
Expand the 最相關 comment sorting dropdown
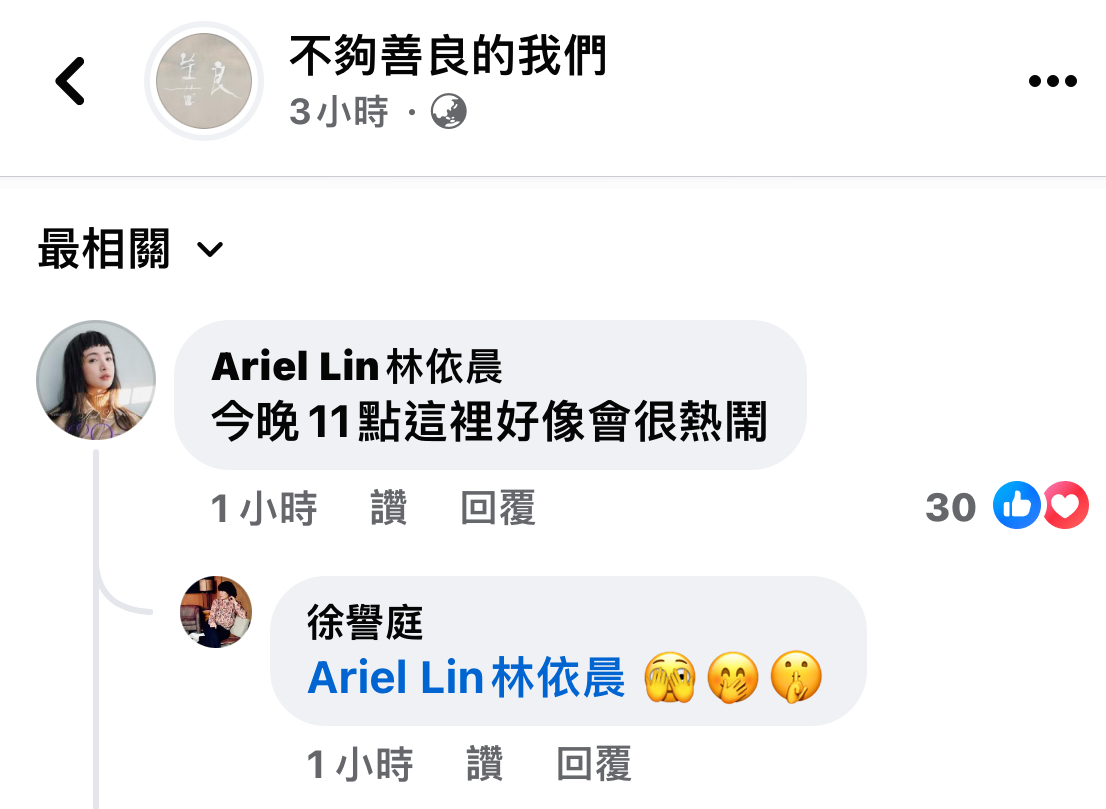pyautogui.click(x=130, y=249)
